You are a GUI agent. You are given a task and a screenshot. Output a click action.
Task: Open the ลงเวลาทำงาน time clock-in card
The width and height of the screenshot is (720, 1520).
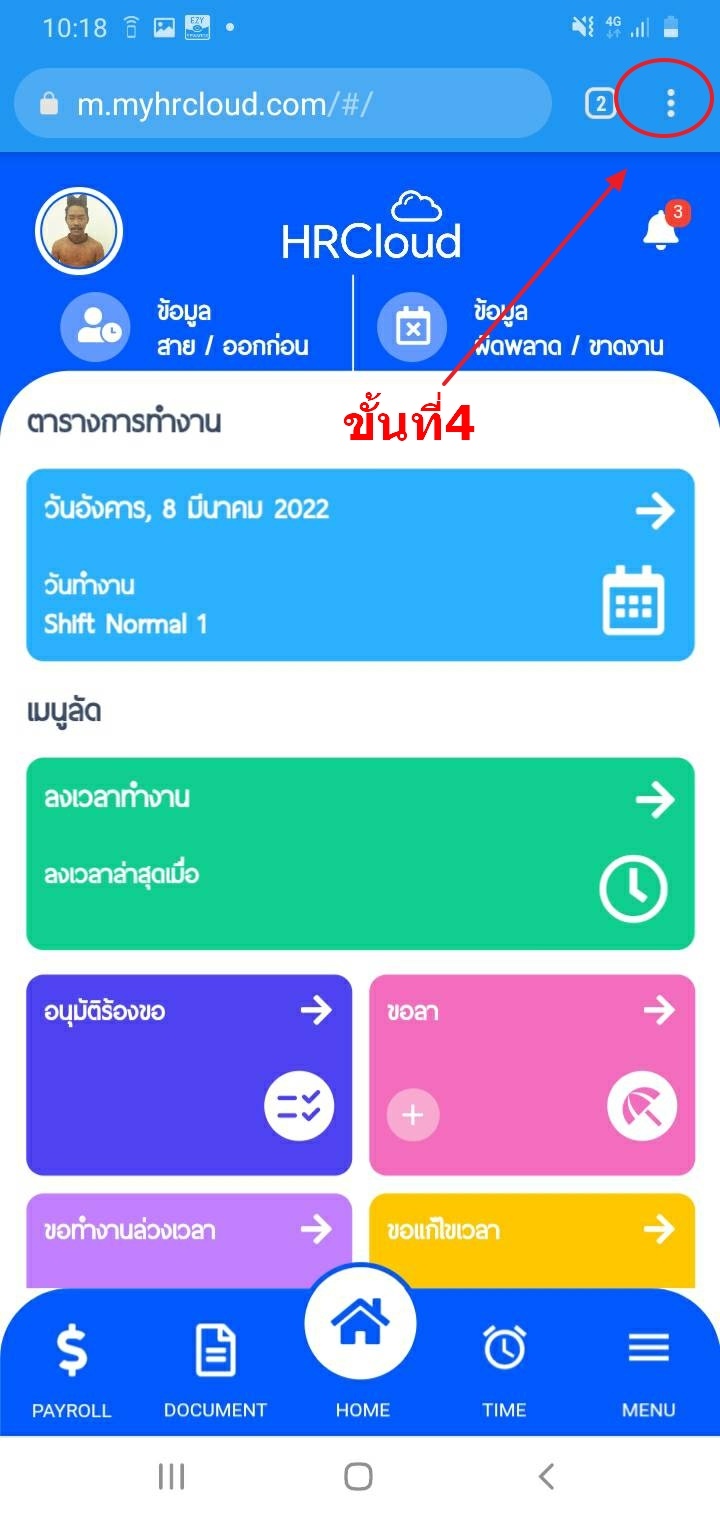point(360,853)
